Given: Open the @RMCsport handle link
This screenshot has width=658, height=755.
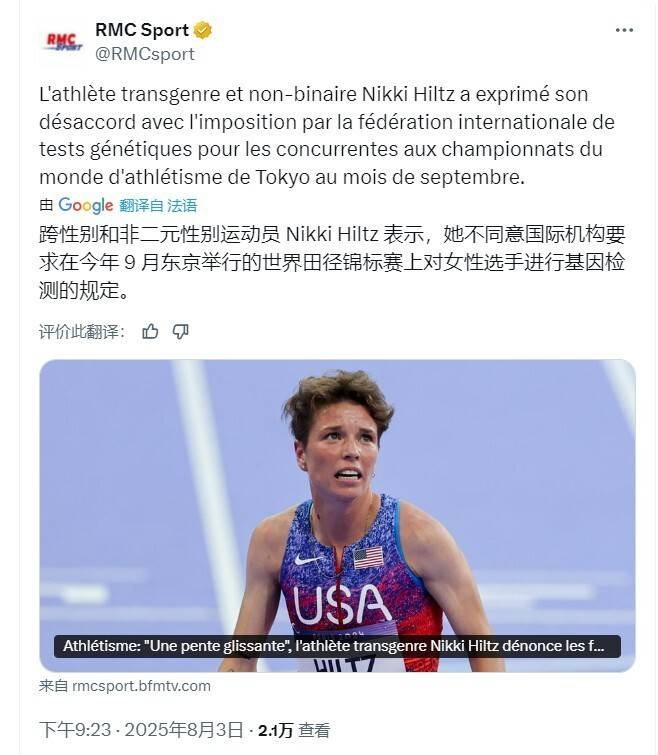Looking at the screenshot, I should [x=144, y=54].
